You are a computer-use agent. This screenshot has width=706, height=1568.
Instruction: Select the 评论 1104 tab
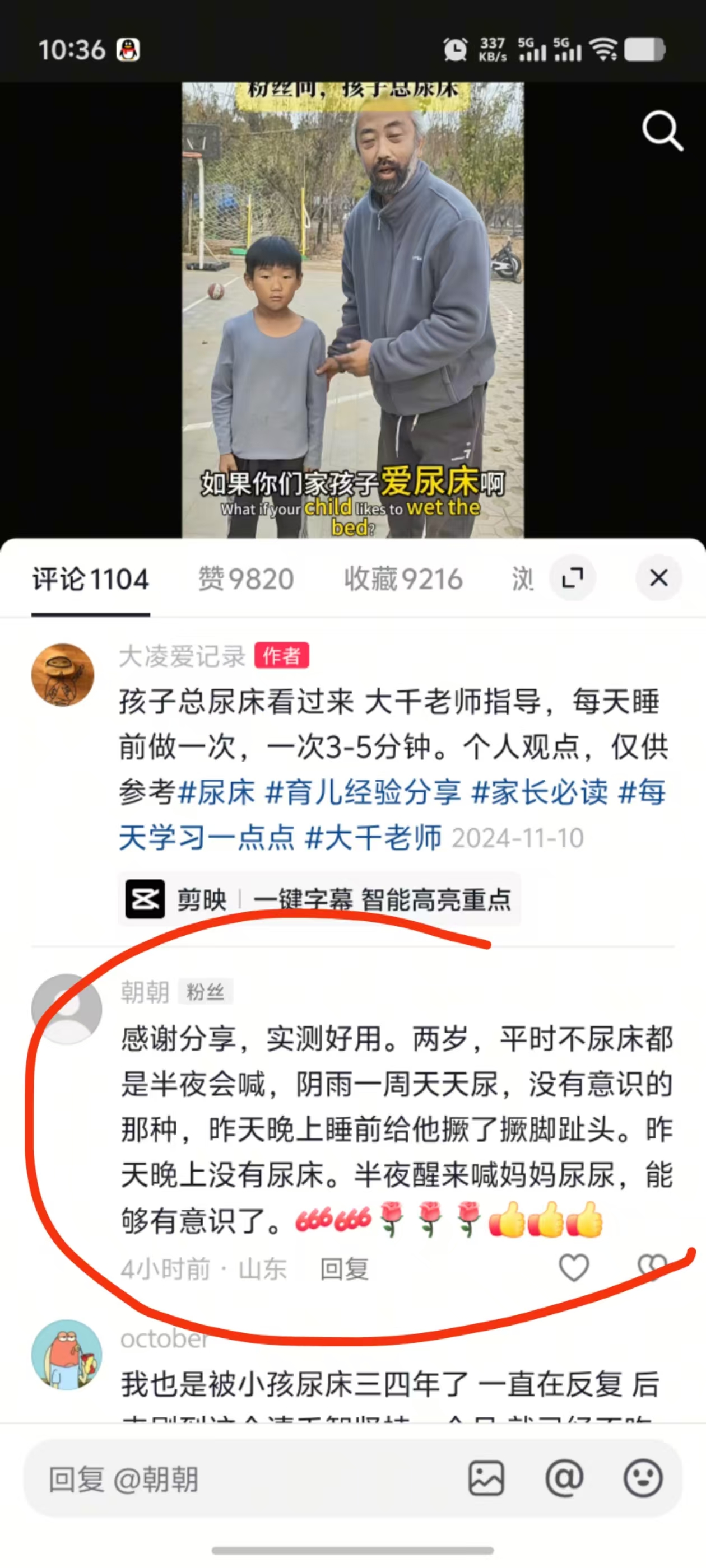coord(90,579)
